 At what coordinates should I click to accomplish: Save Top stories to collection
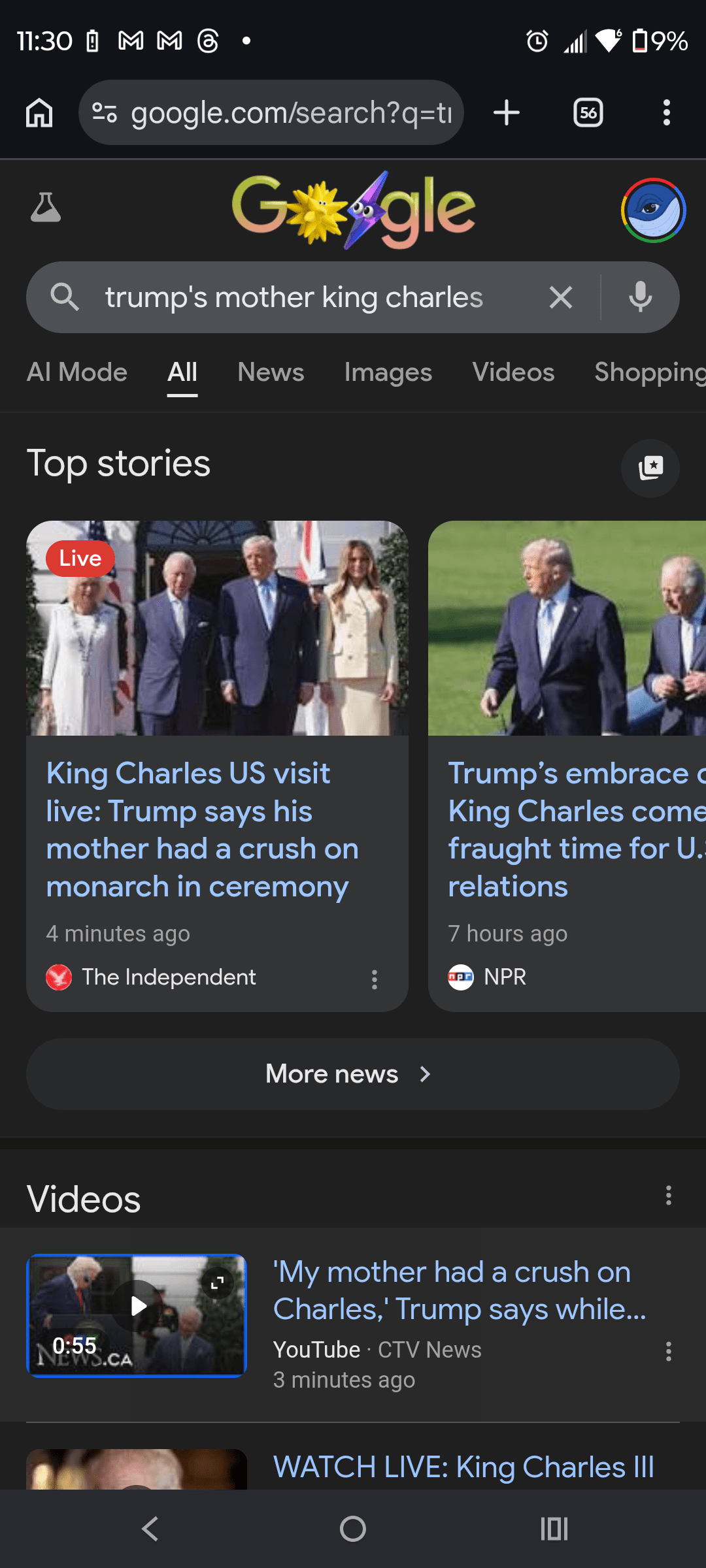(x=650, y=468)
